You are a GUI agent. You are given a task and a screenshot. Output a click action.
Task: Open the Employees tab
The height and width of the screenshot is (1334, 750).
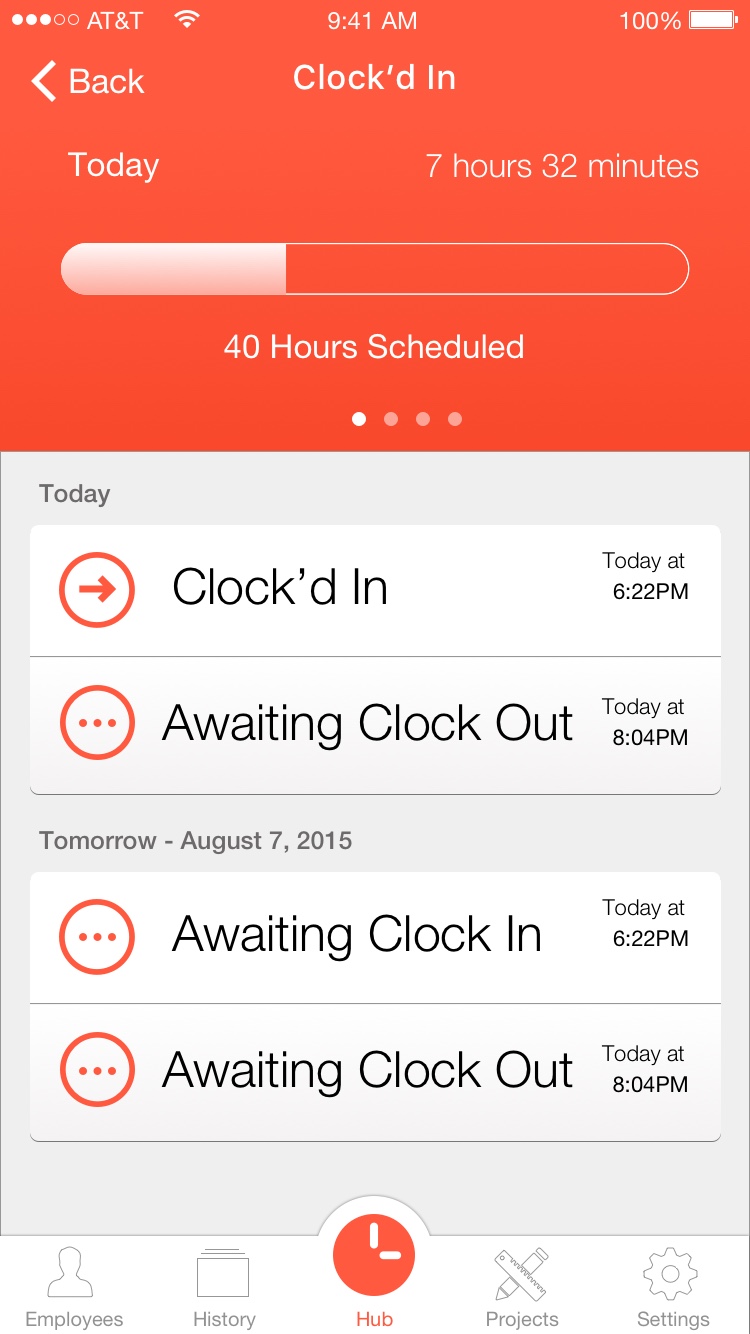(x=74, y=1286)
